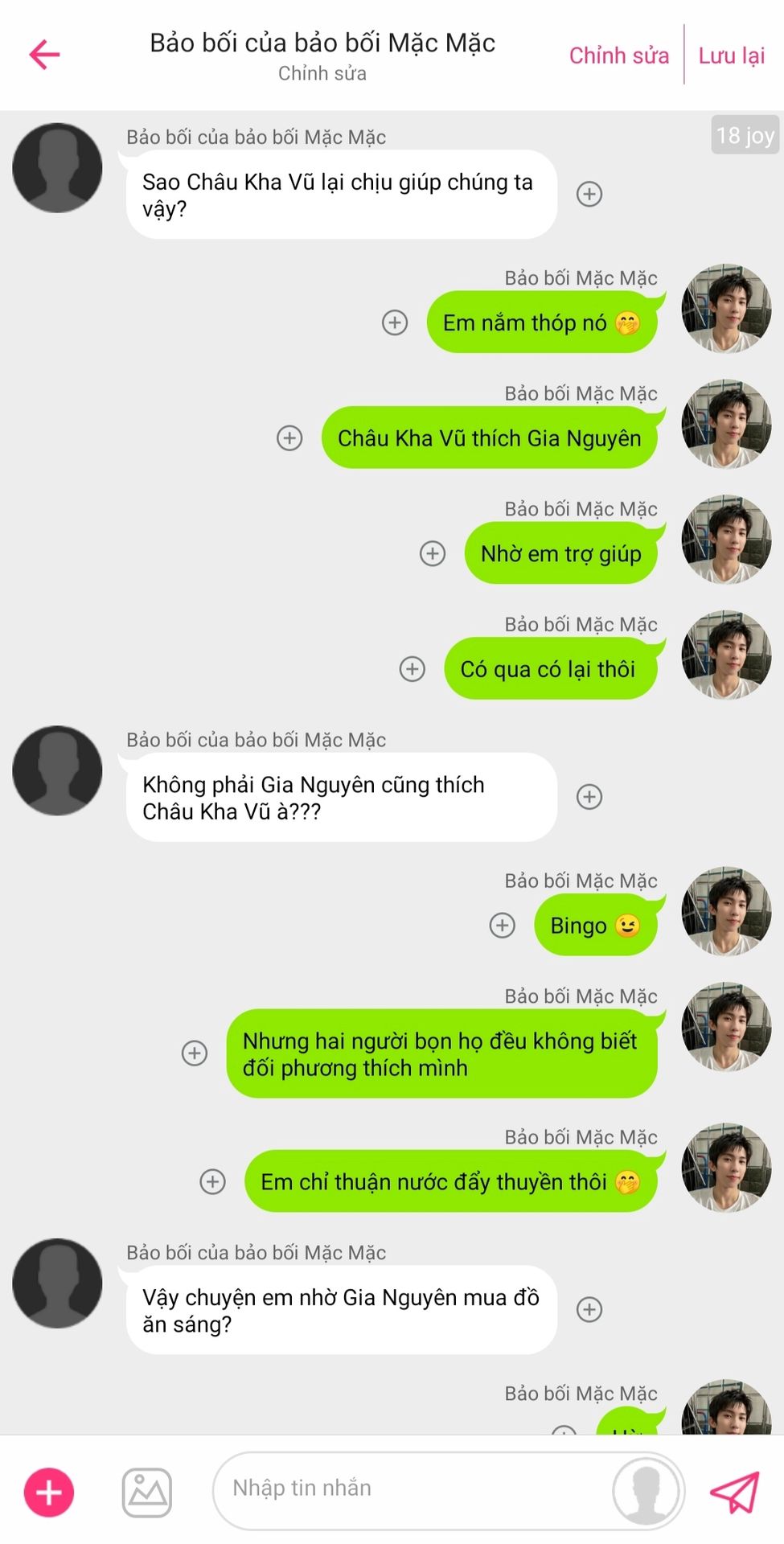Screen dimensions: 784x1544
Task: Tap the plus icon beside the "Bingo" message
Action: click(x=503, y=926)
